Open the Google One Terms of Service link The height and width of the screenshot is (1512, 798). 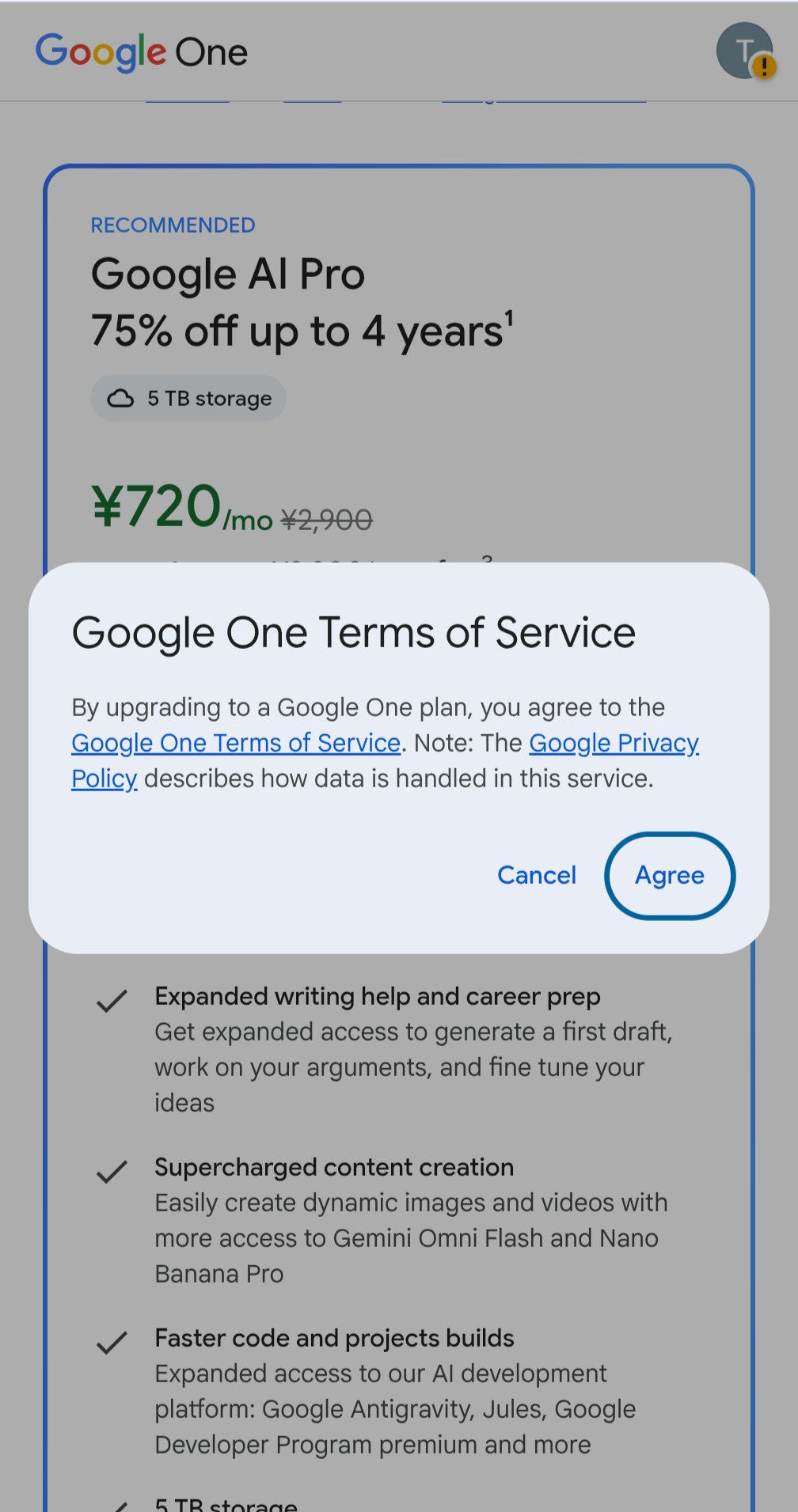[236, 743]
